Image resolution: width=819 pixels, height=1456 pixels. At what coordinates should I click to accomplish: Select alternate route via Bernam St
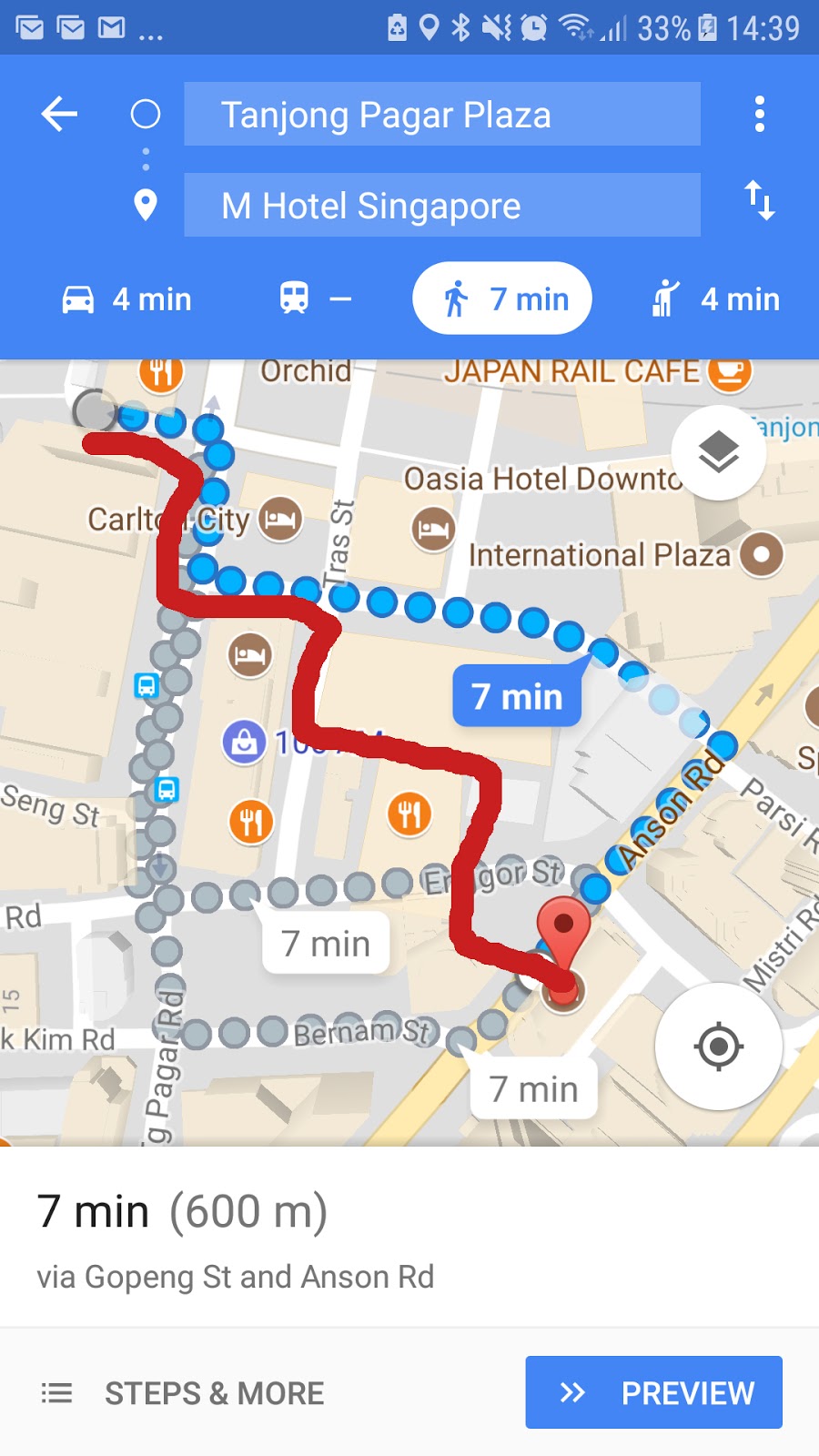pos(533,1088)
